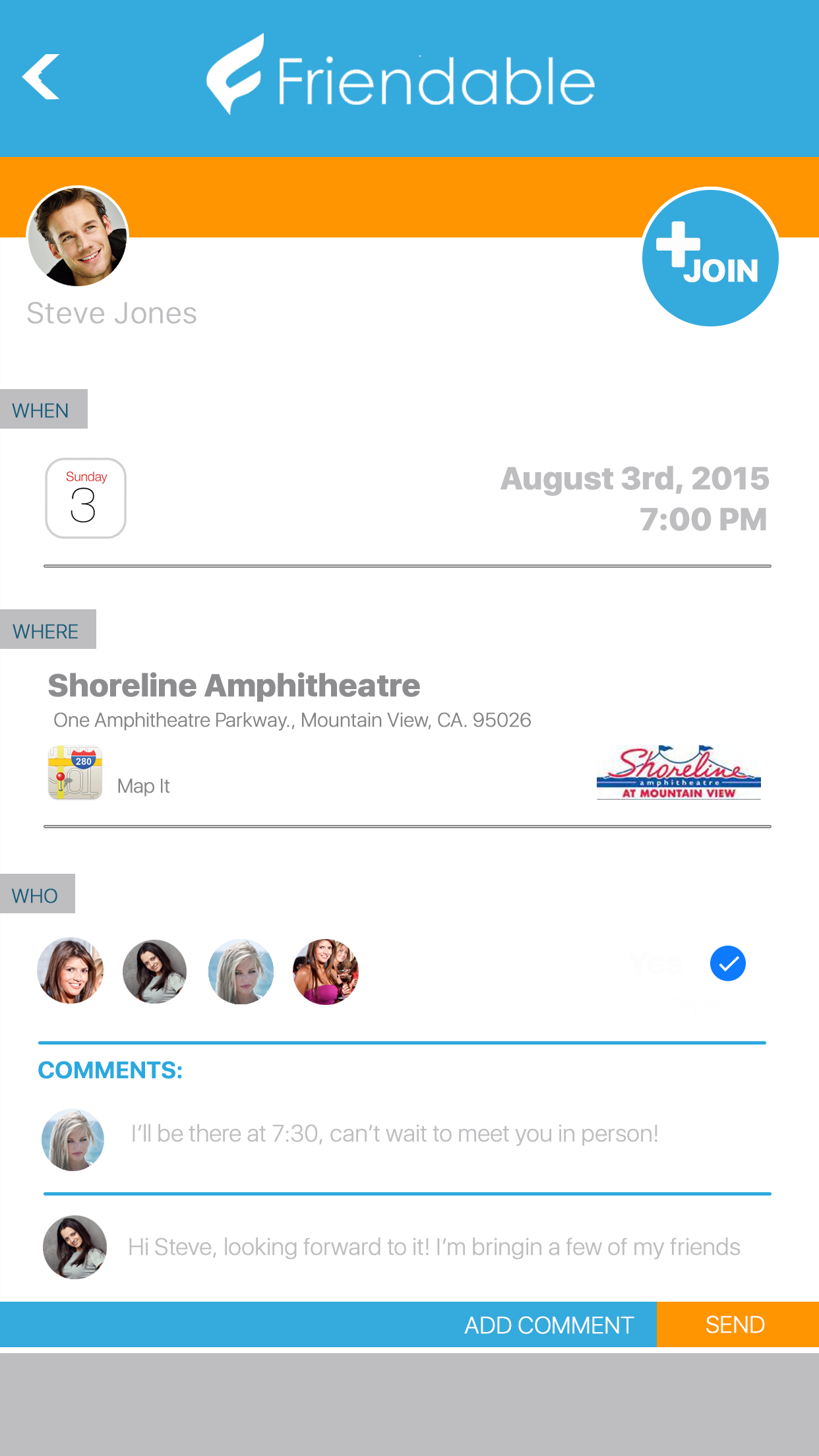
Task: Toggle the Yes attendance checkmark
Action: point(727,963)
